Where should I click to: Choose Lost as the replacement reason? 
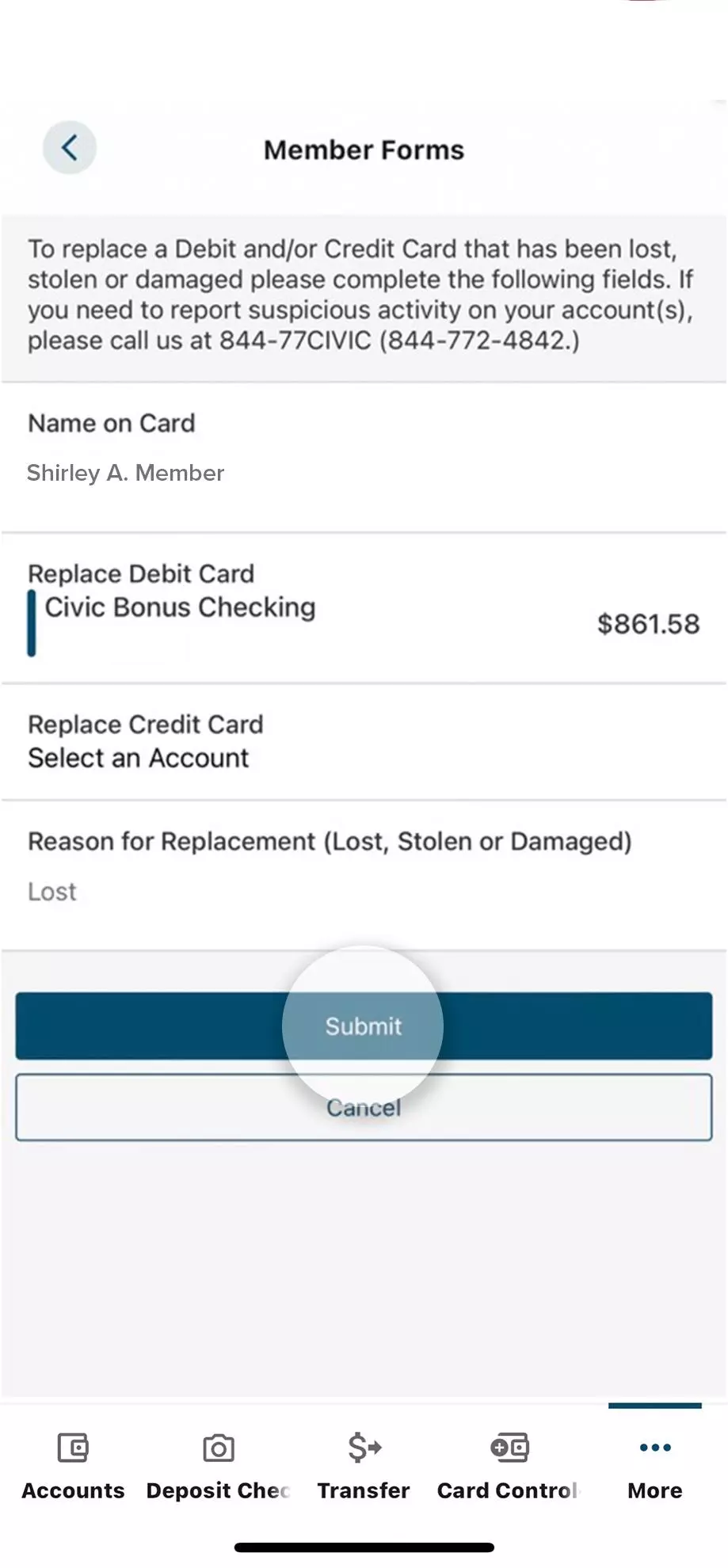pos(51,891)
